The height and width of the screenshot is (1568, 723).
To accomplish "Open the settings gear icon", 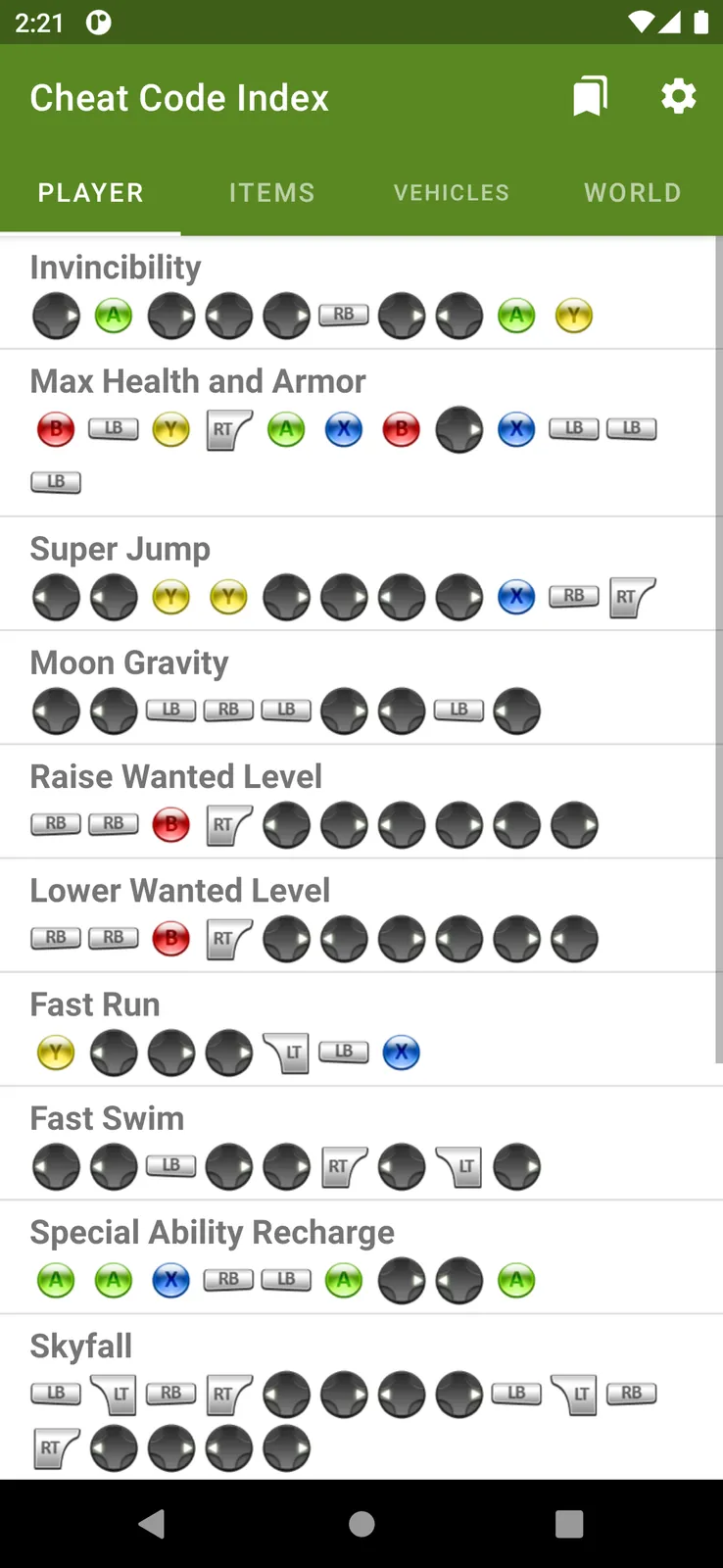I will coord(678,96).
